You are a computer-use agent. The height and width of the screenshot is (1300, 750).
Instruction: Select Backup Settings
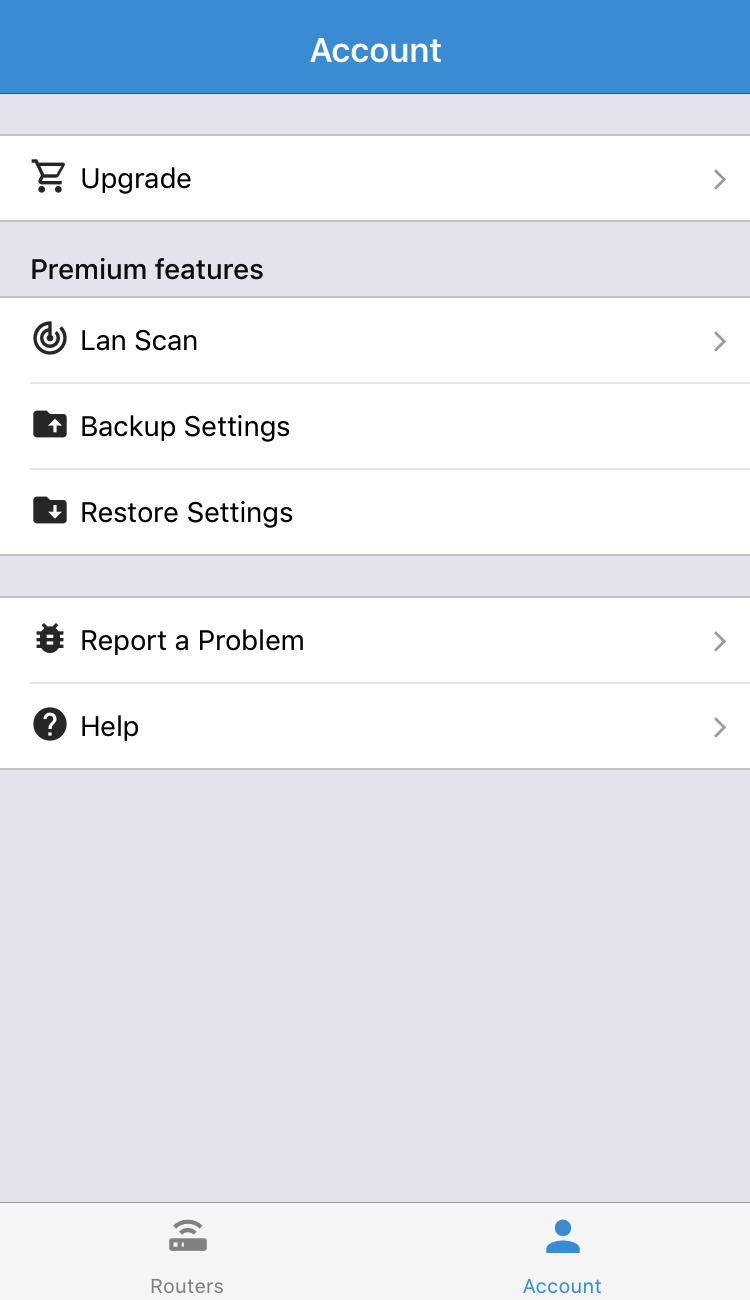(375, 426)
